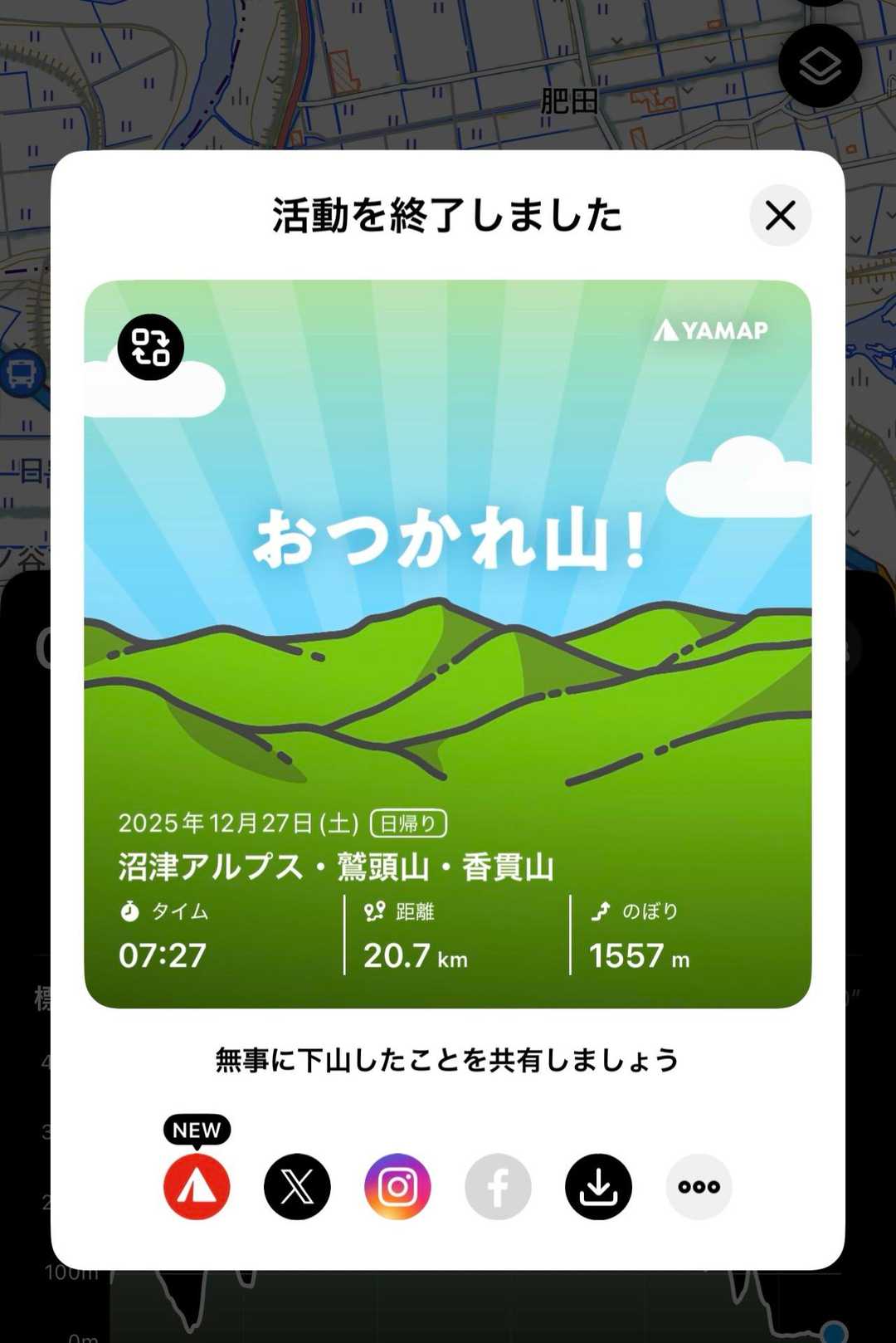Open the map layers button
Image resolution: width=896 pixels, height=1343 pixels.
[820, 66]
